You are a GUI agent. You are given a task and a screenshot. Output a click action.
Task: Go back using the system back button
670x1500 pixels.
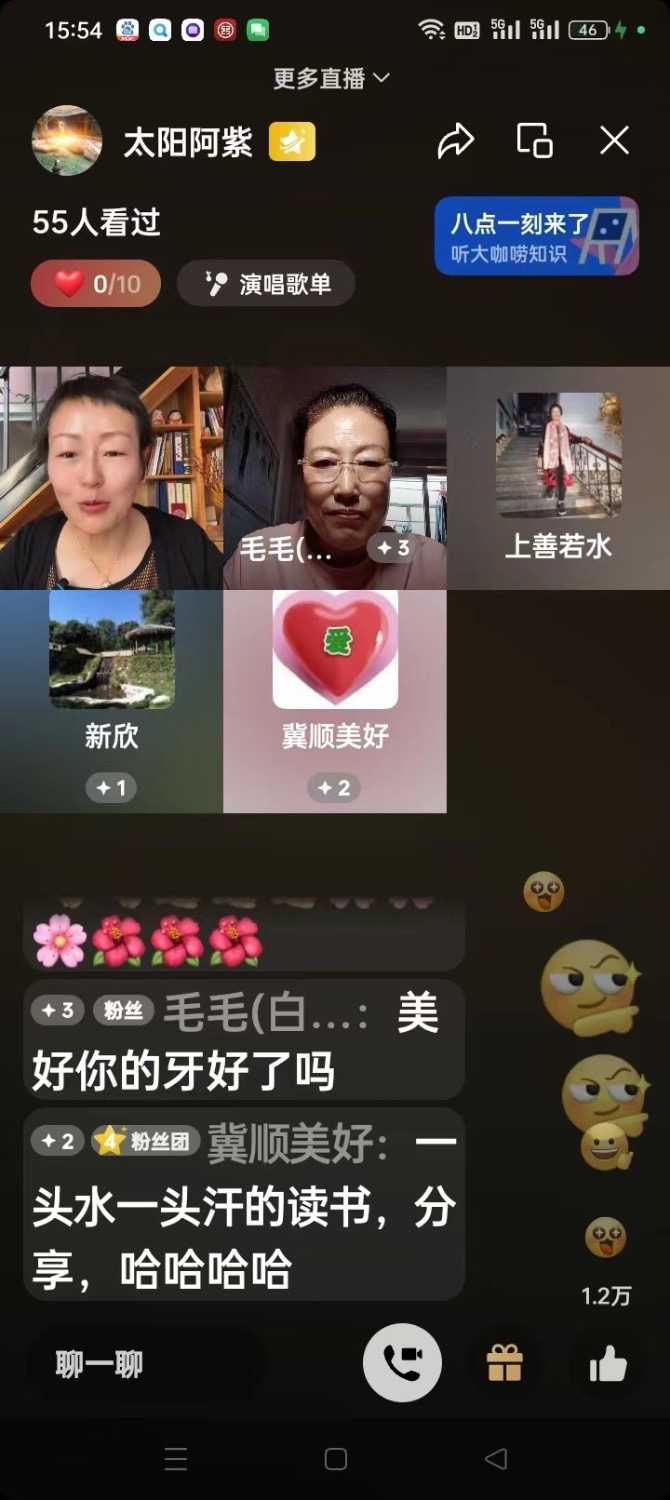click(x=496, y=1459)
